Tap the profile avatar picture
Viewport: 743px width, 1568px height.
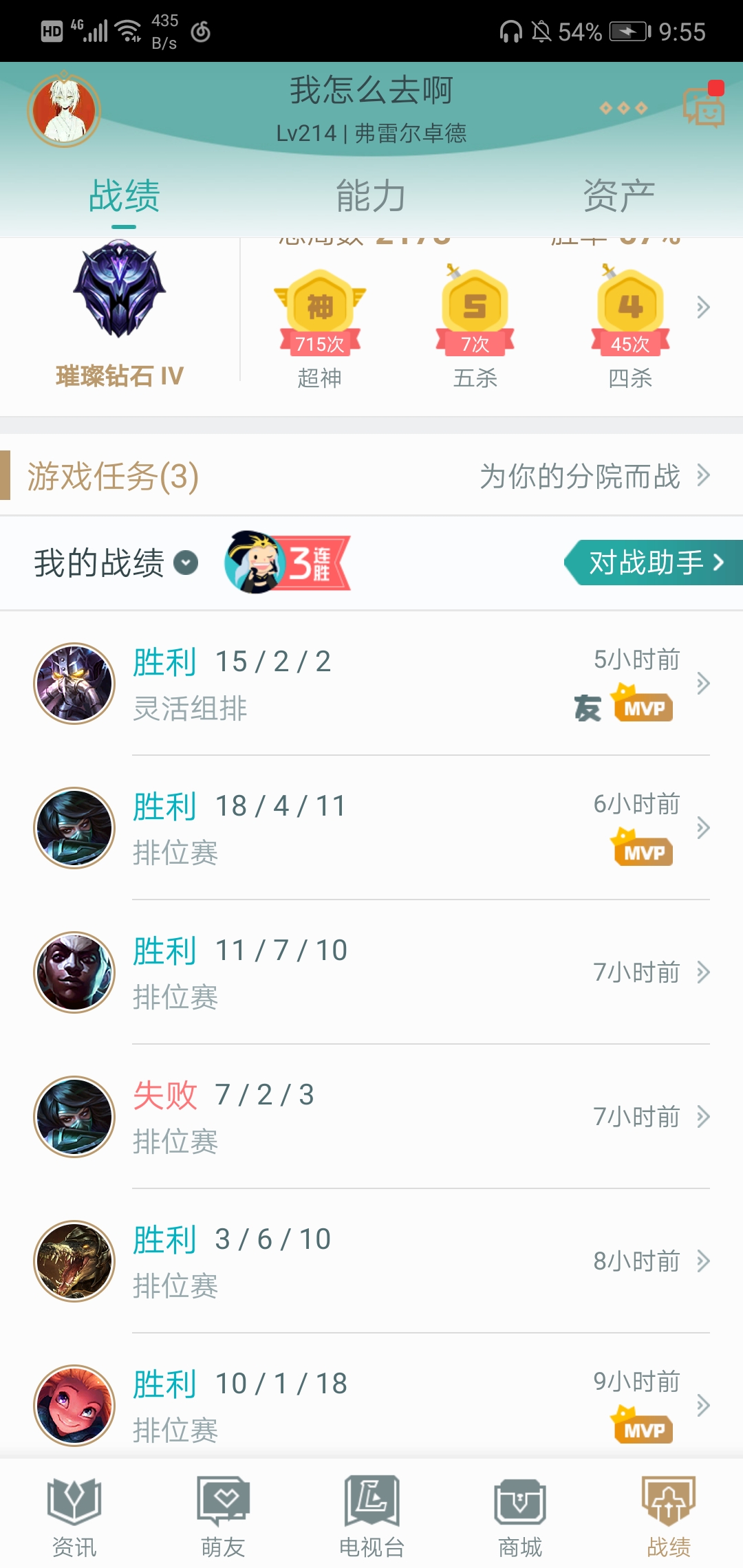pos(64,110)
